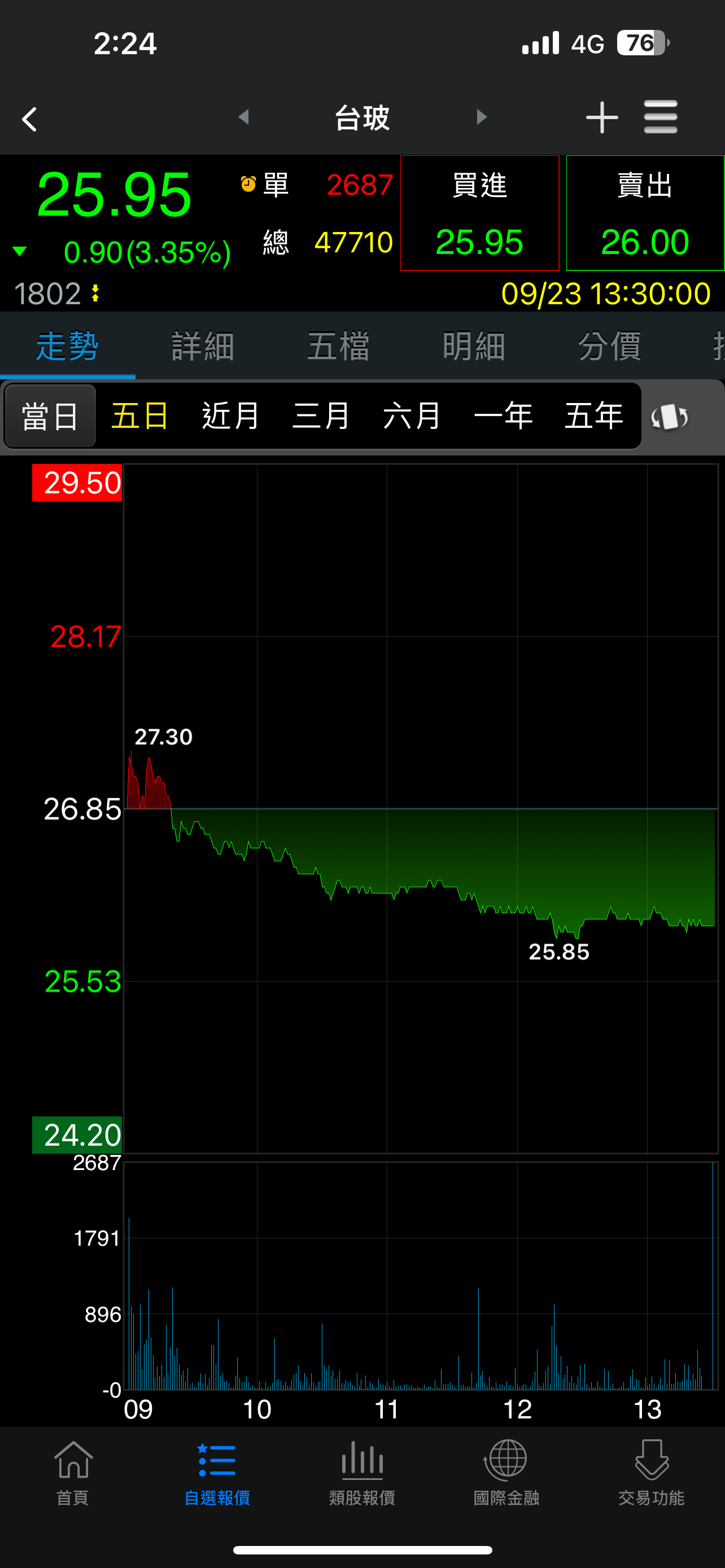
Task: Switch chart range to 三月
Action: tap(321, 417)
